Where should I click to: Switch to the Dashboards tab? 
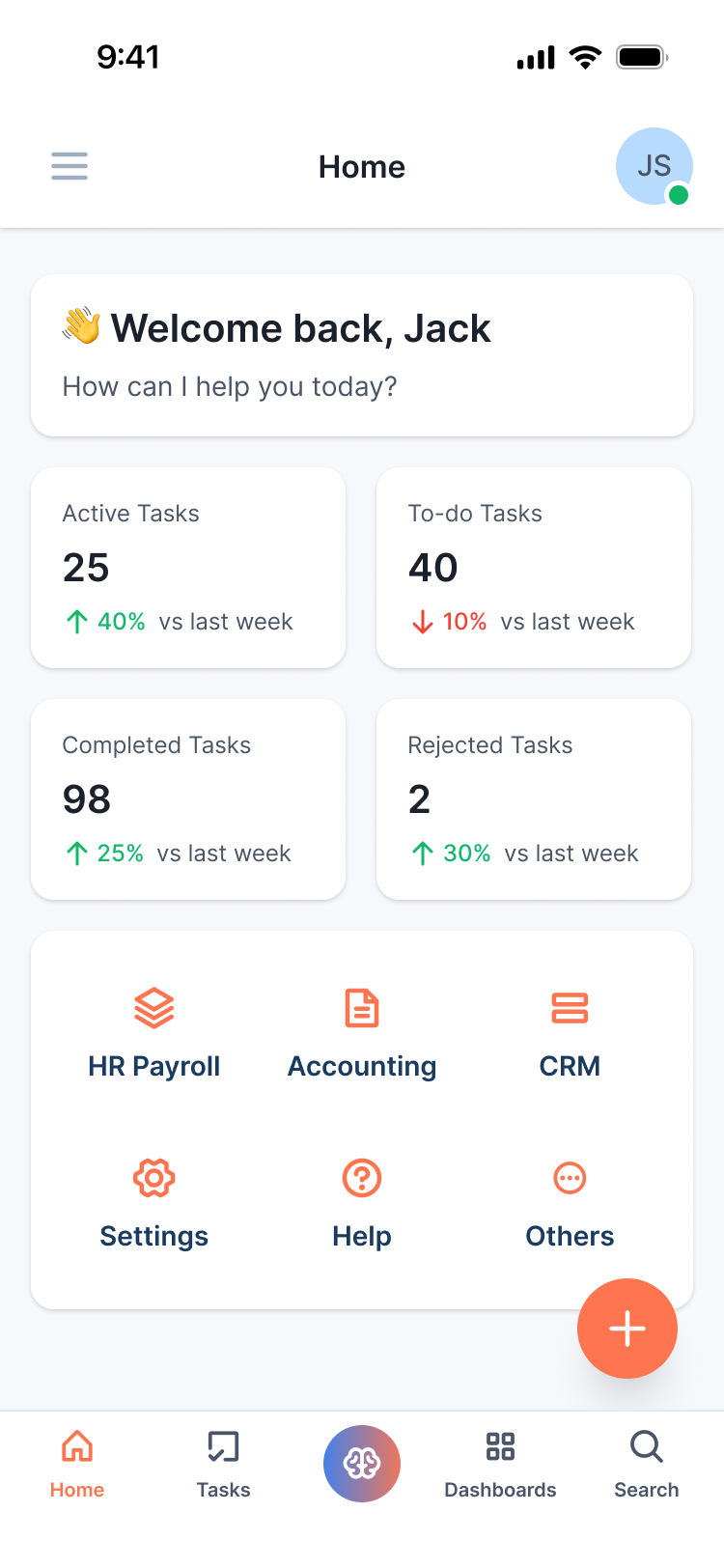point(500,1464)
